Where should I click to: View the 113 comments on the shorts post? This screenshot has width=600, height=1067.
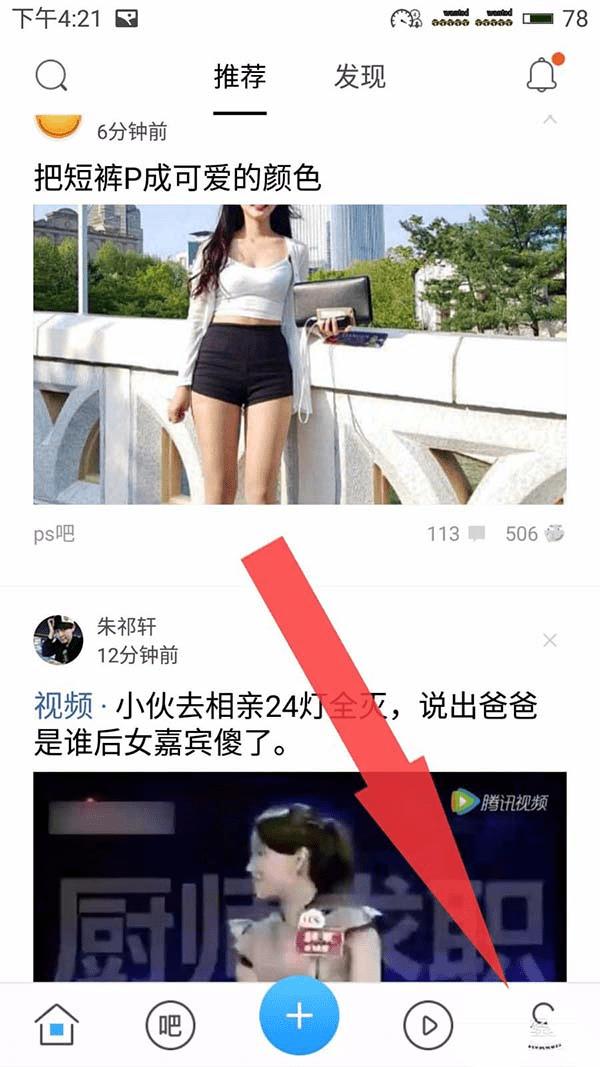455,534
